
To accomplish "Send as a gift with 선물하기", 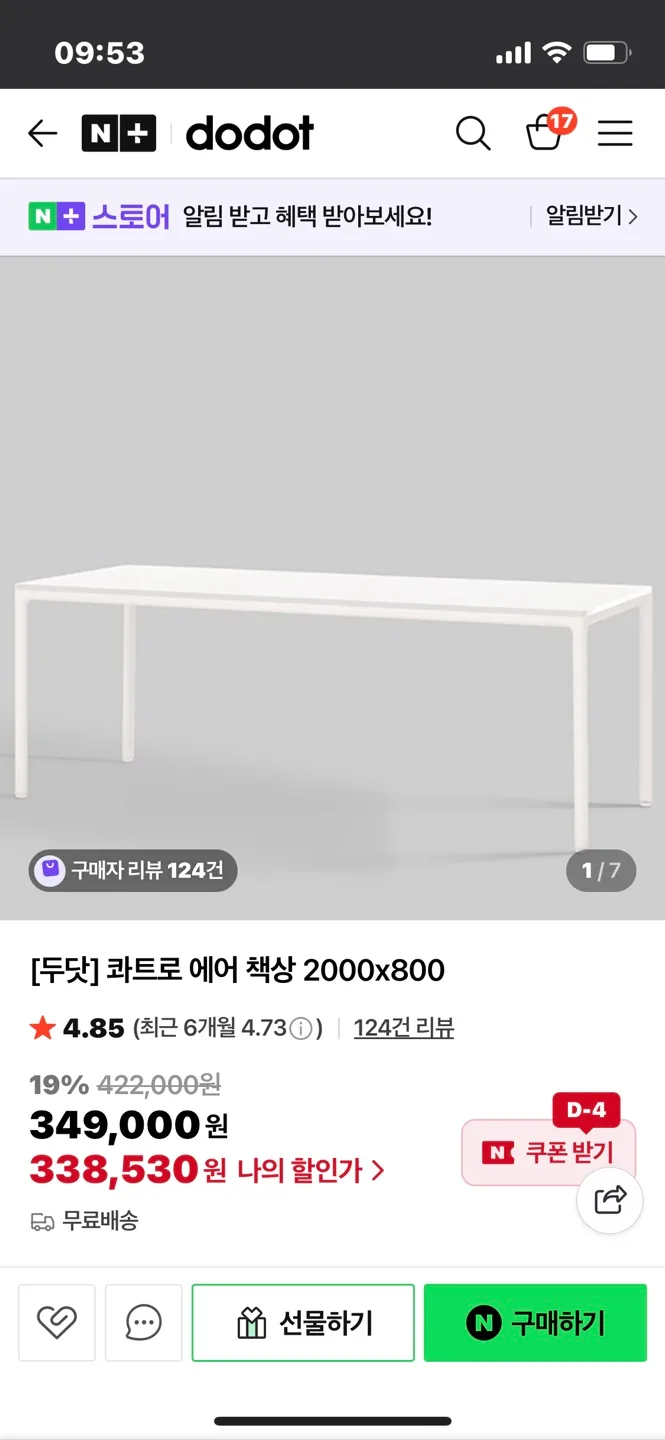I will [x=303, y=1323].
